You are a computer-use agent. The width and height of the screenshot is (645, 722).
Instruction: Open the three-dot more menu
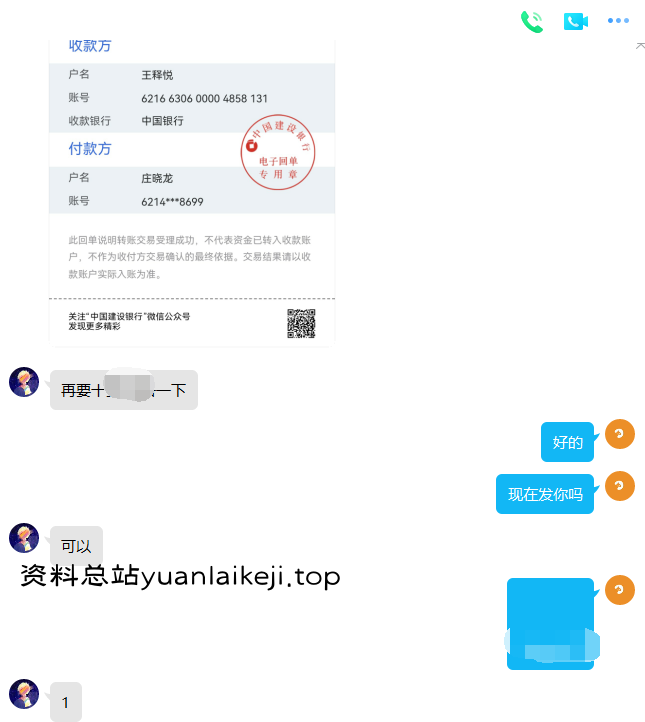[619, 21]
